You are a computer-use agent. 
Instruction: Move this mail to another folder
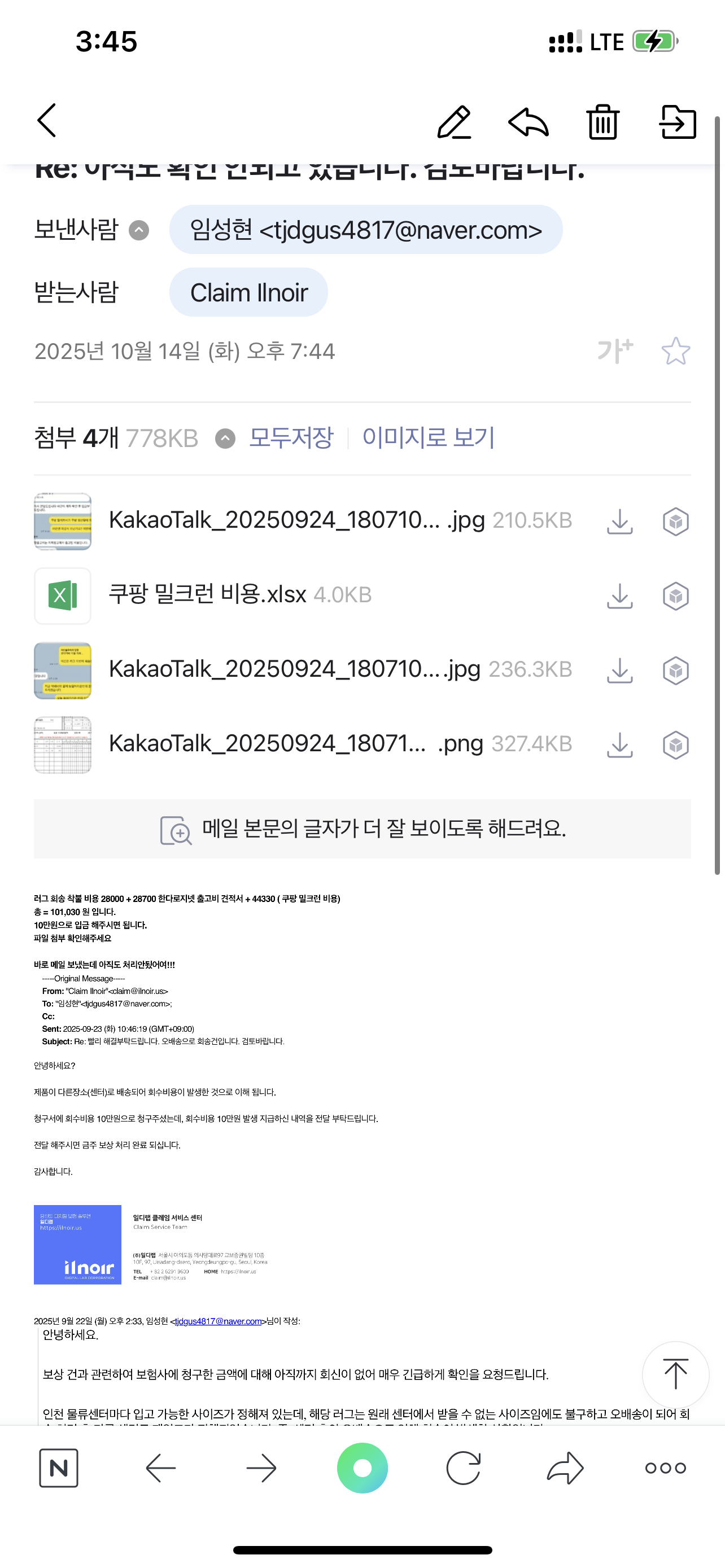(x=678, y=122)
